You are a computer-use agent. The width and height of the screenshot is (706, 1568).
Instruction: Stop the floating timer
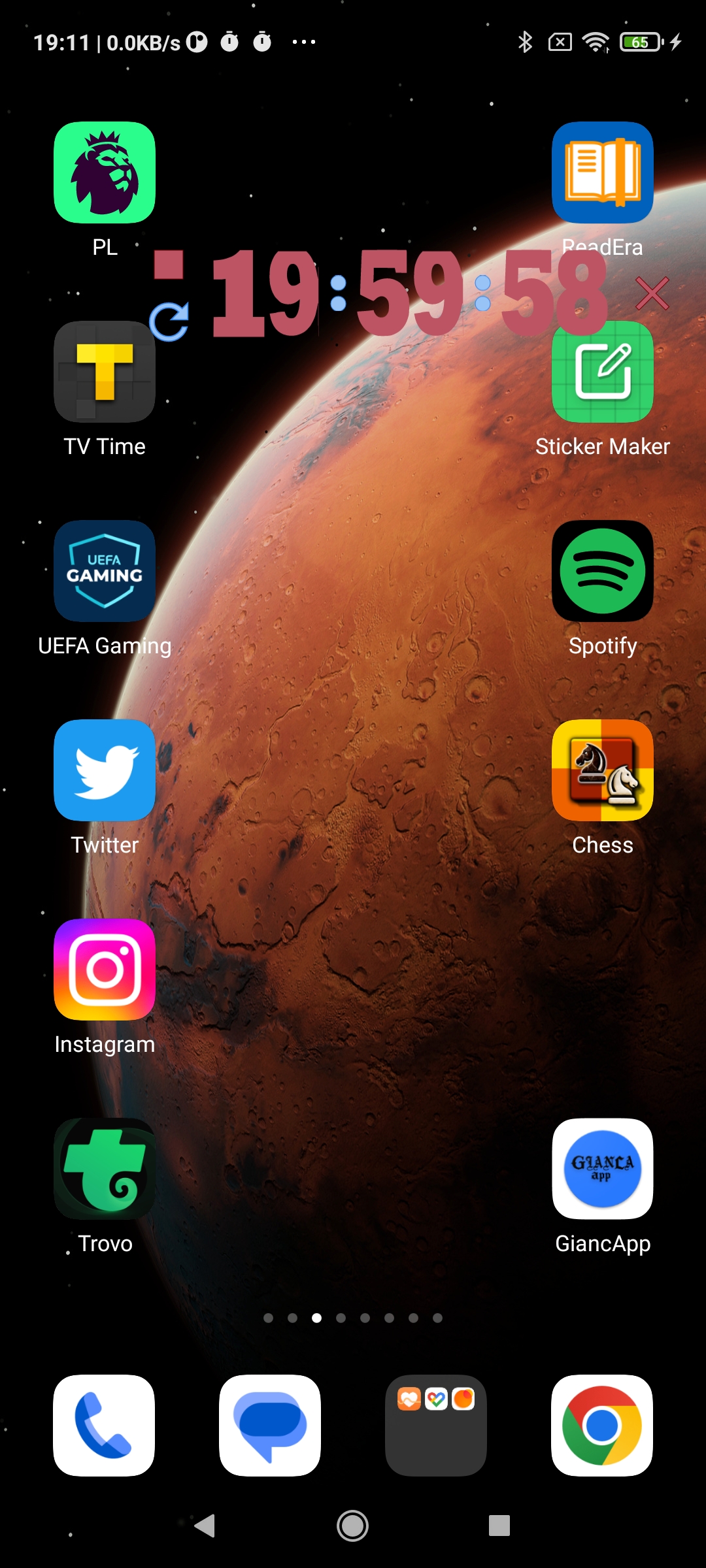[x=169, y=265]
